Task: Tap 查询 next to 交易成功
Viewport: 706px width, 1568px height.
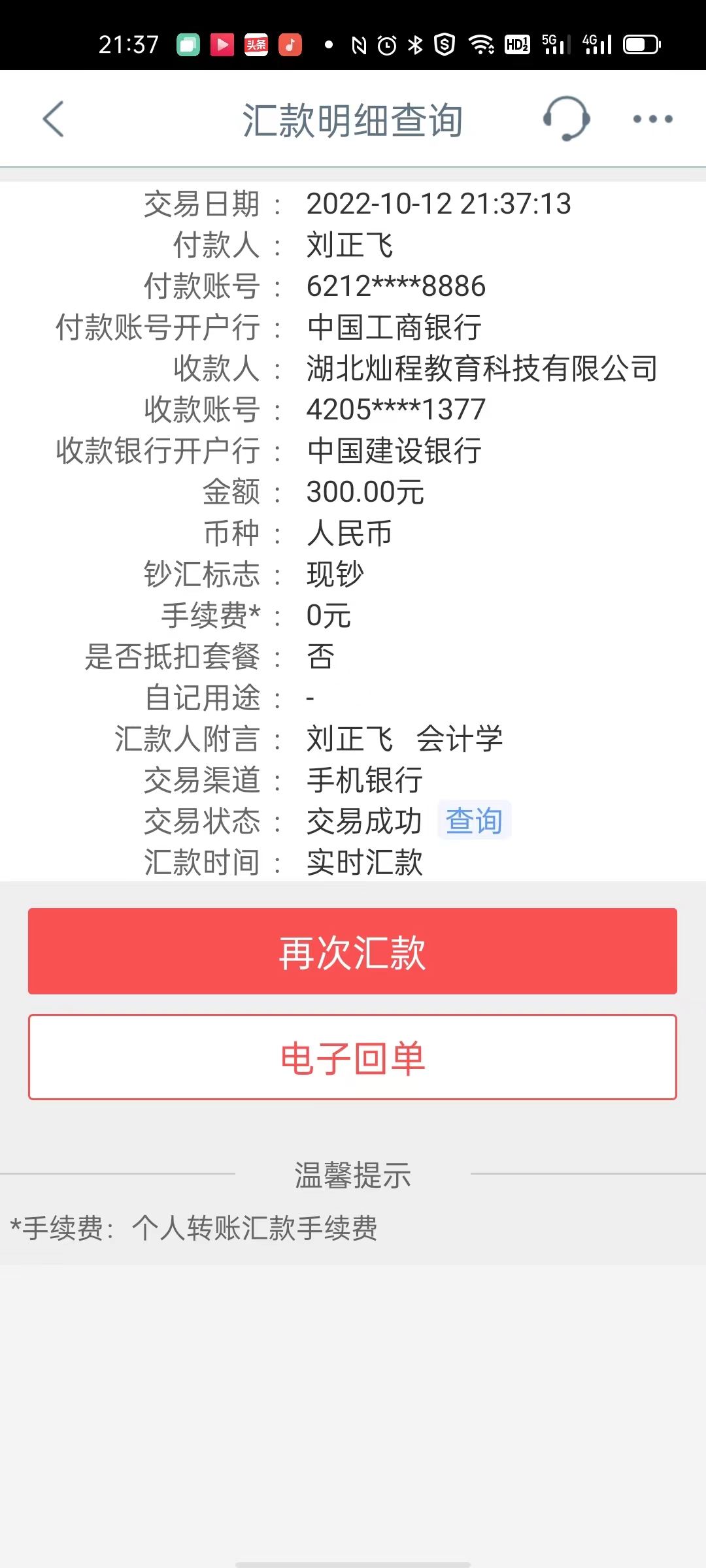Action: point(474,821)
